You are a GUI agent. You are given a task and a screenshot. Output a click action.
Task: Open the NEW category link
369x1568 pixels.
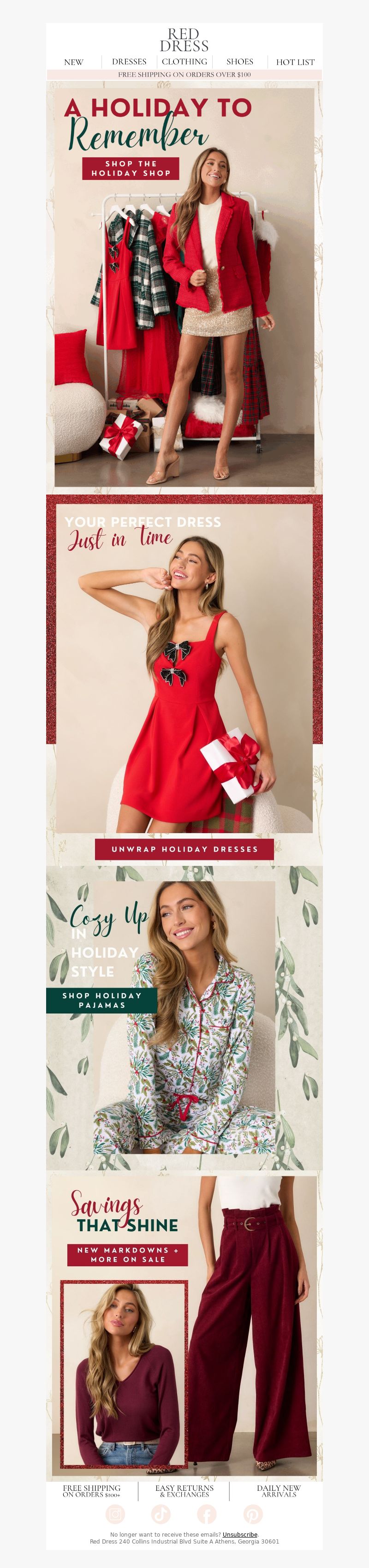74,62
